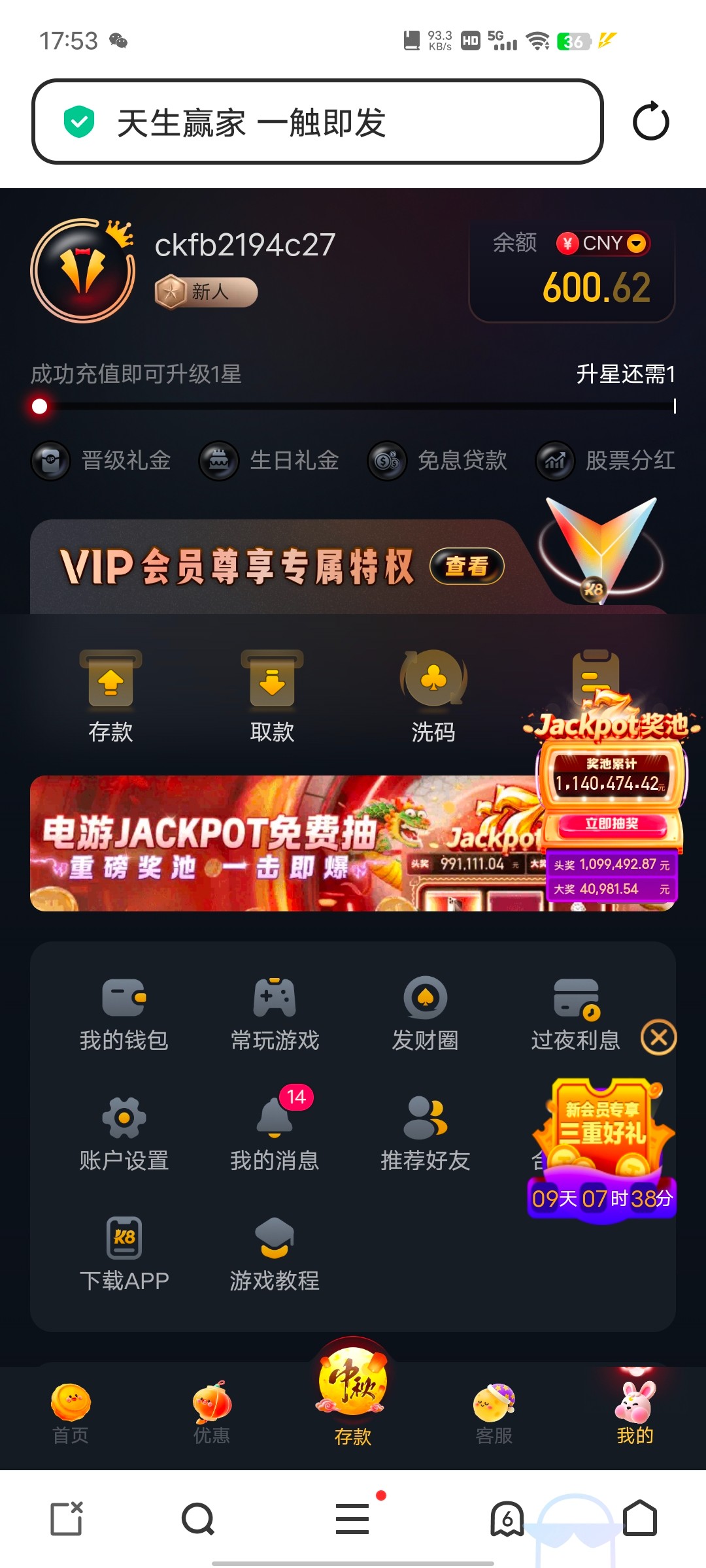The height and width of the screenshot is (1568, 706).
Task: Dismiss the 新会员专享 floating promo
Action: coord(658,1037)
